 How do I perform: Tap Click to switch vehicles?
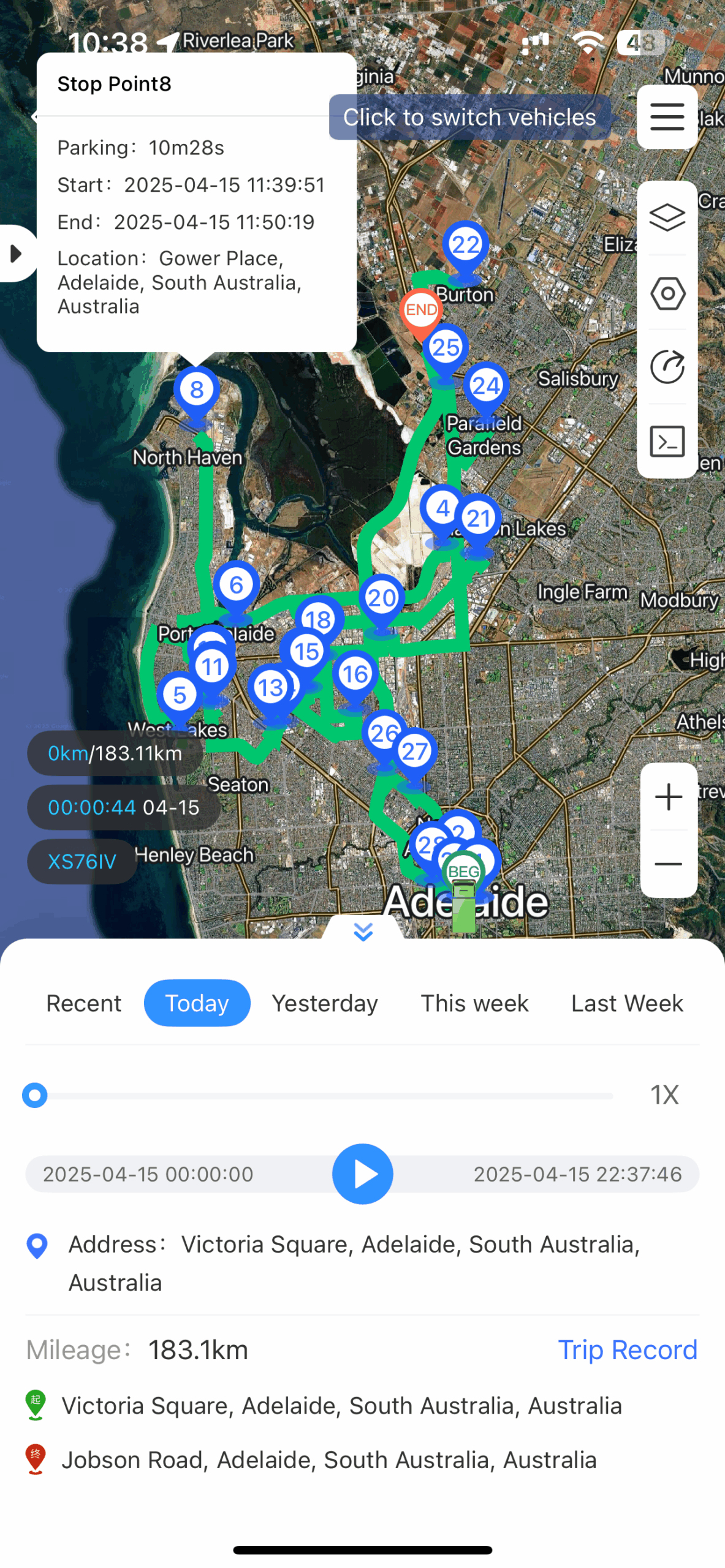point(469,117)
